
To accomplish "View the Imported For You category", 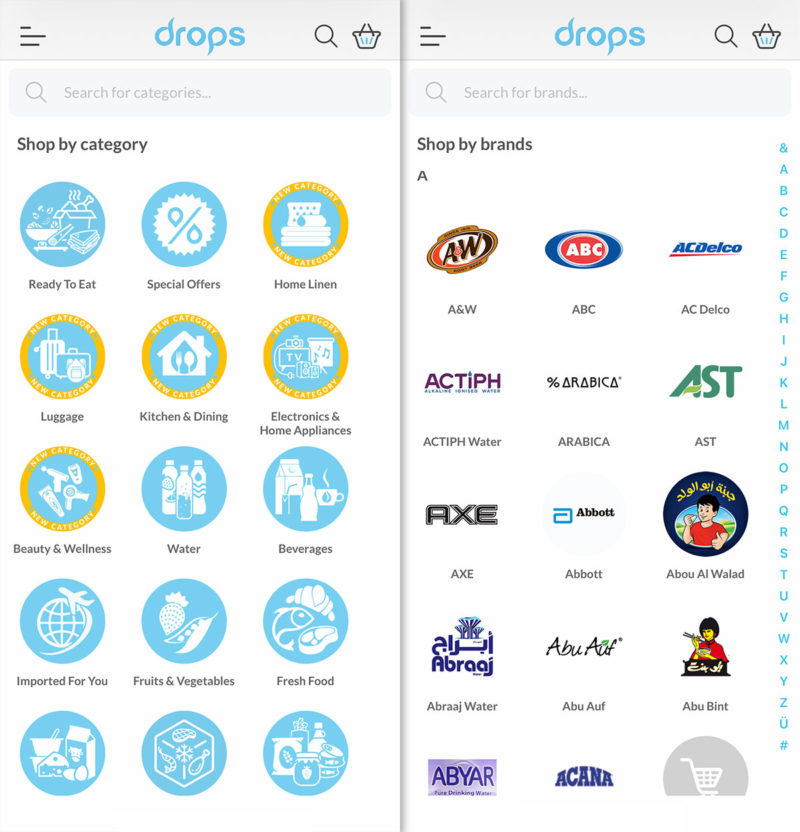I will pos(63,620).
